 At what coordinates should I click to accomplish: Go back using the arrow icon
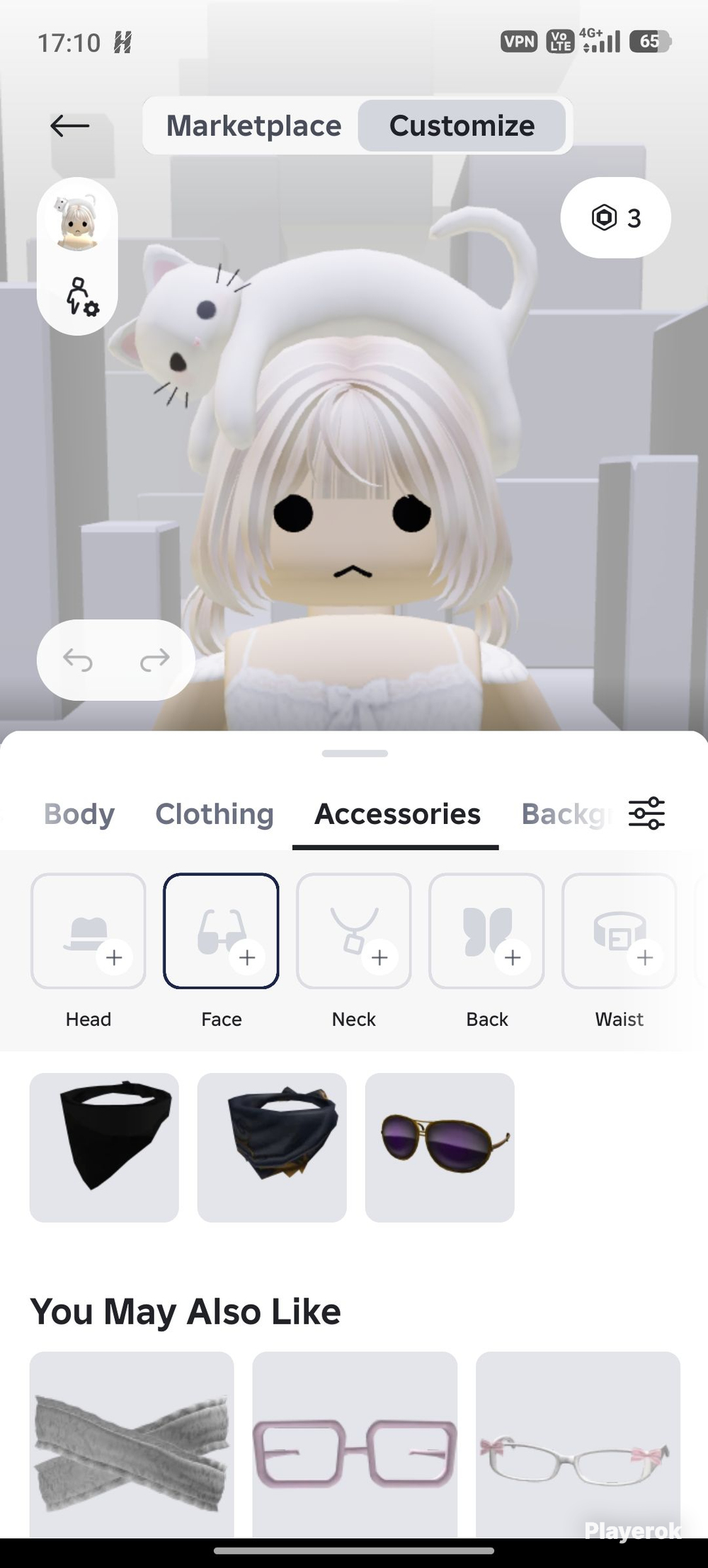click(70, 126)
